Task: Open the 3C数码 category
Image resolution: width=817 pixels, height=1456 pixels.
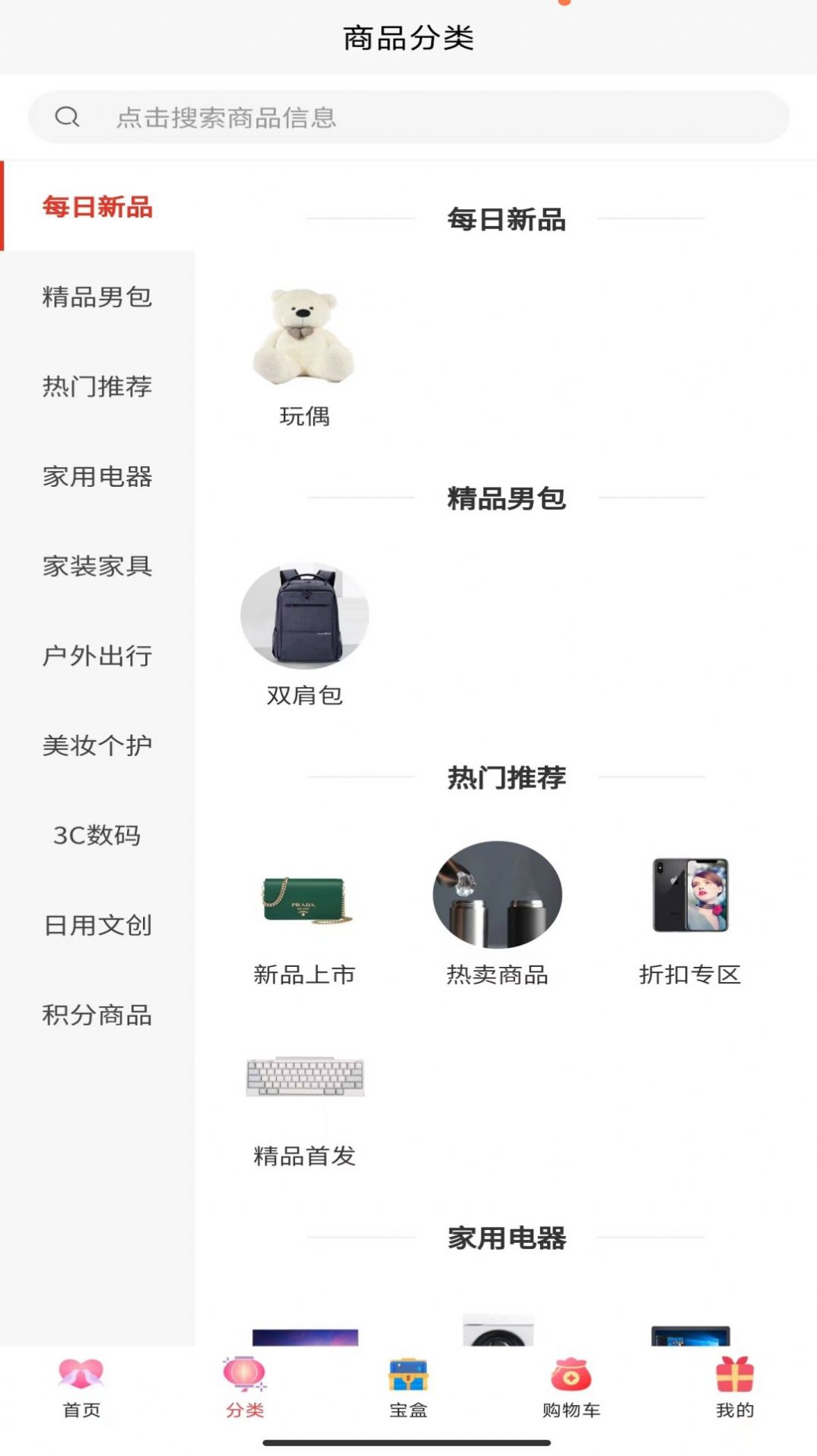Action: [x=97, y=836]
